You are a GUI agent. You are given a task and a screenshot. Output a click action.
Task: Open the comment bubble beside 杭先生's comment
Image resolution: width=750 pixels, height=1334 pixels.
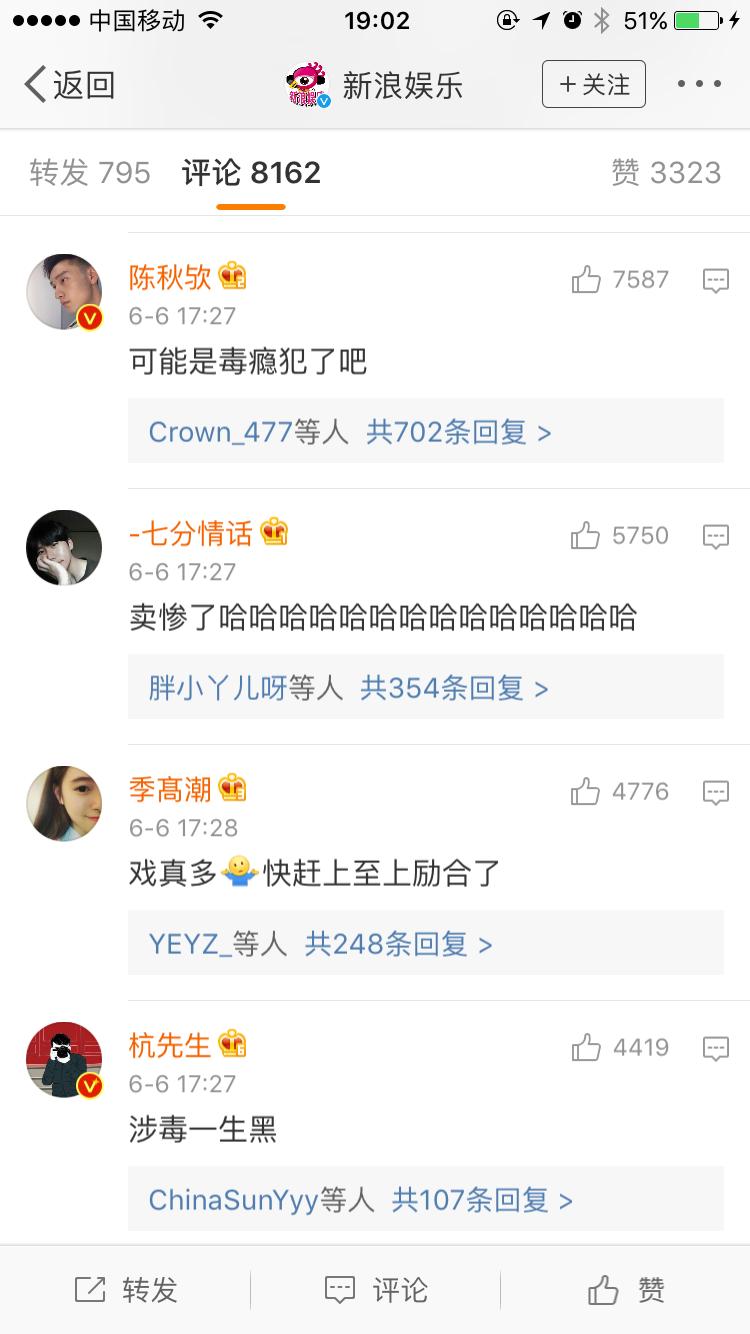click(716, 1048)
